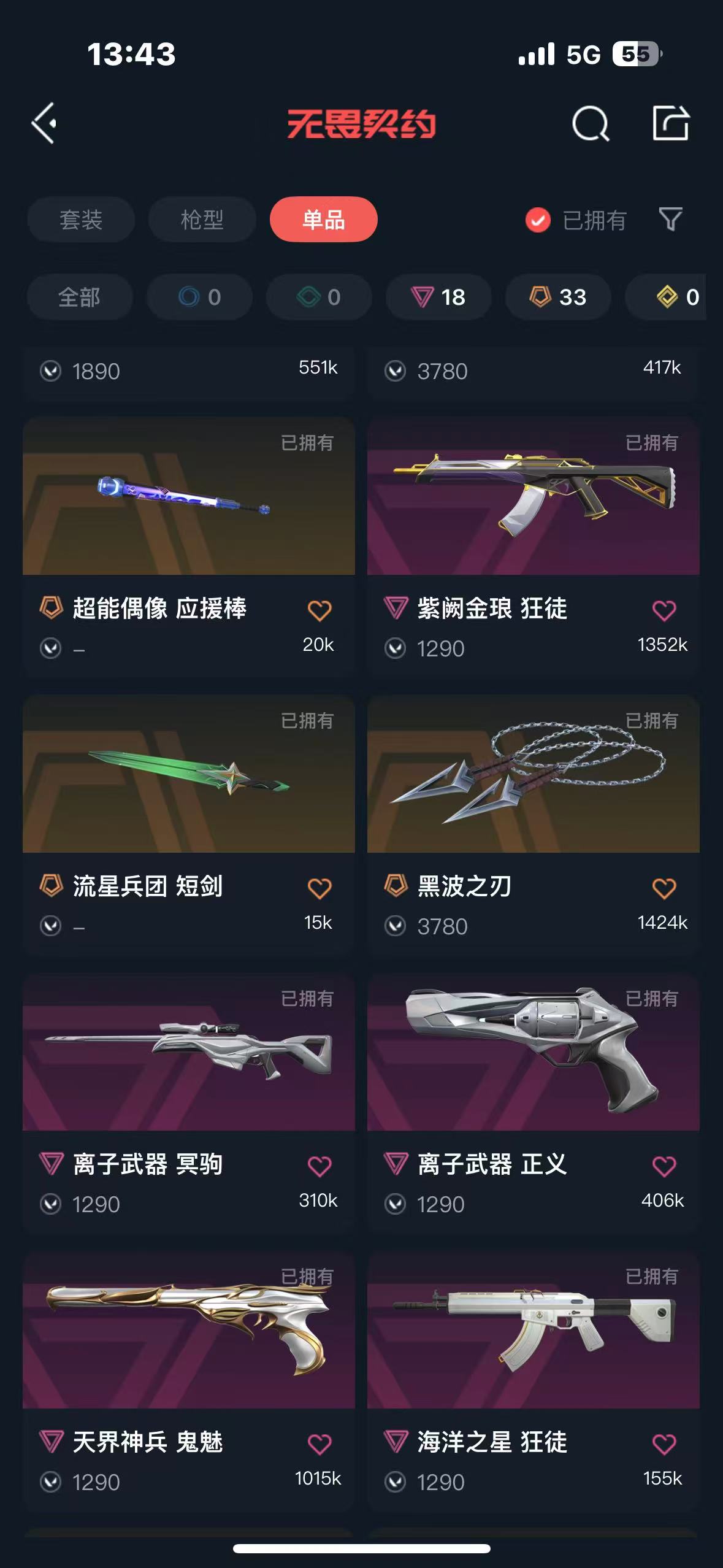Viewport: 723px width, 1568px height.
Task: Filter by the orange tier chip showing 33
Action: tap(558, 297)
